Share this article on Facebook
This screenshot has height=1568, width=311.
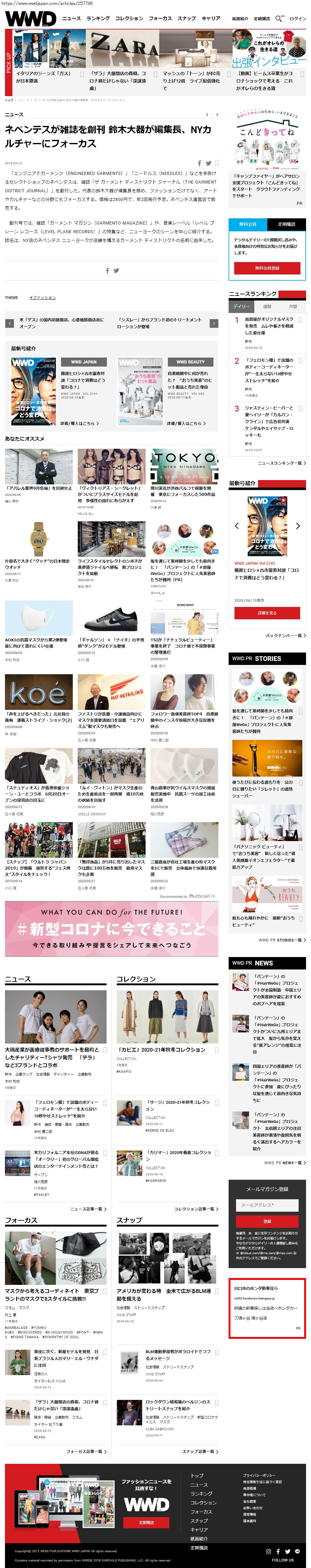tap(199, 163)
